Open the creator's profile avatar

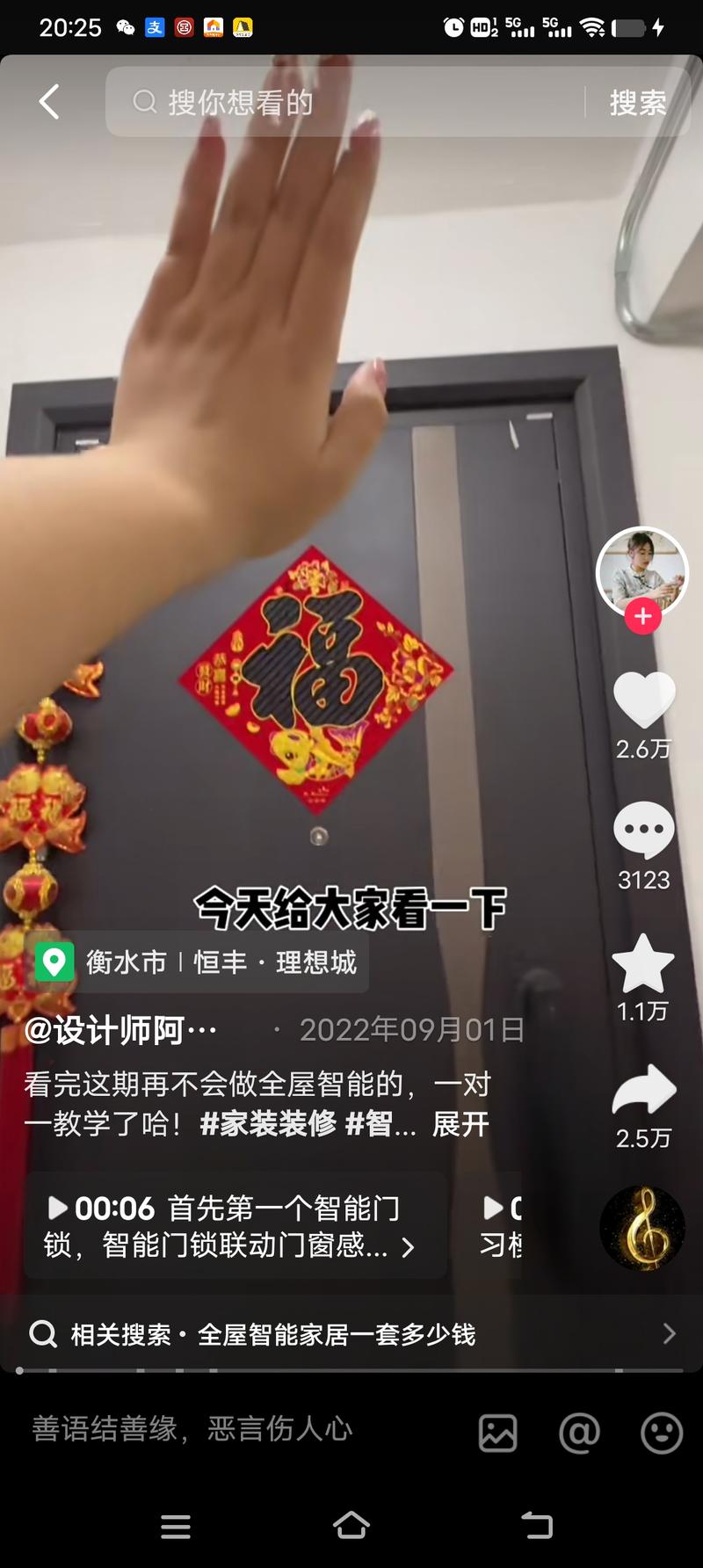pos(641,571)
